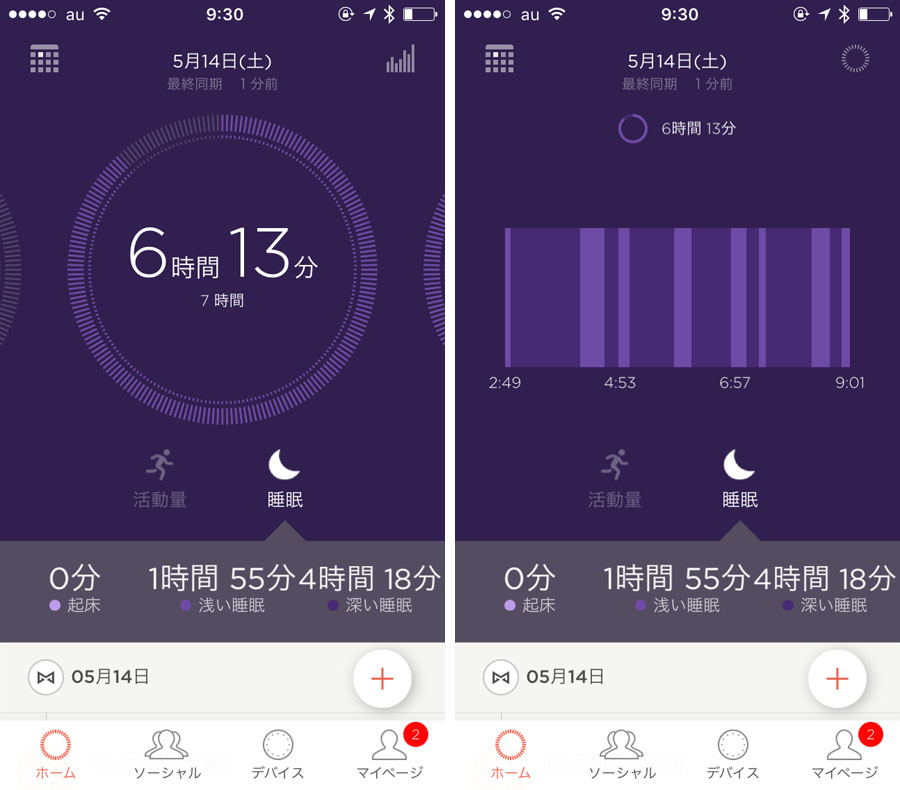Tap the 6時間13分 circular sleep ring
The image size is (900, 790).
(x=222, y=270)
